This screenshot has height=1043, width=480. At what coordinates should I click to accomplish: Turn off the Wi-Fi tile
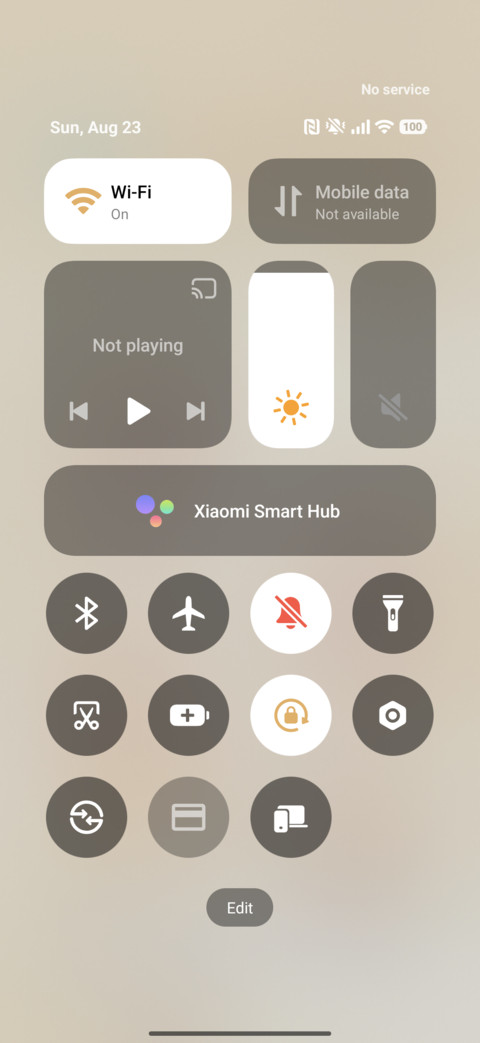138,201
